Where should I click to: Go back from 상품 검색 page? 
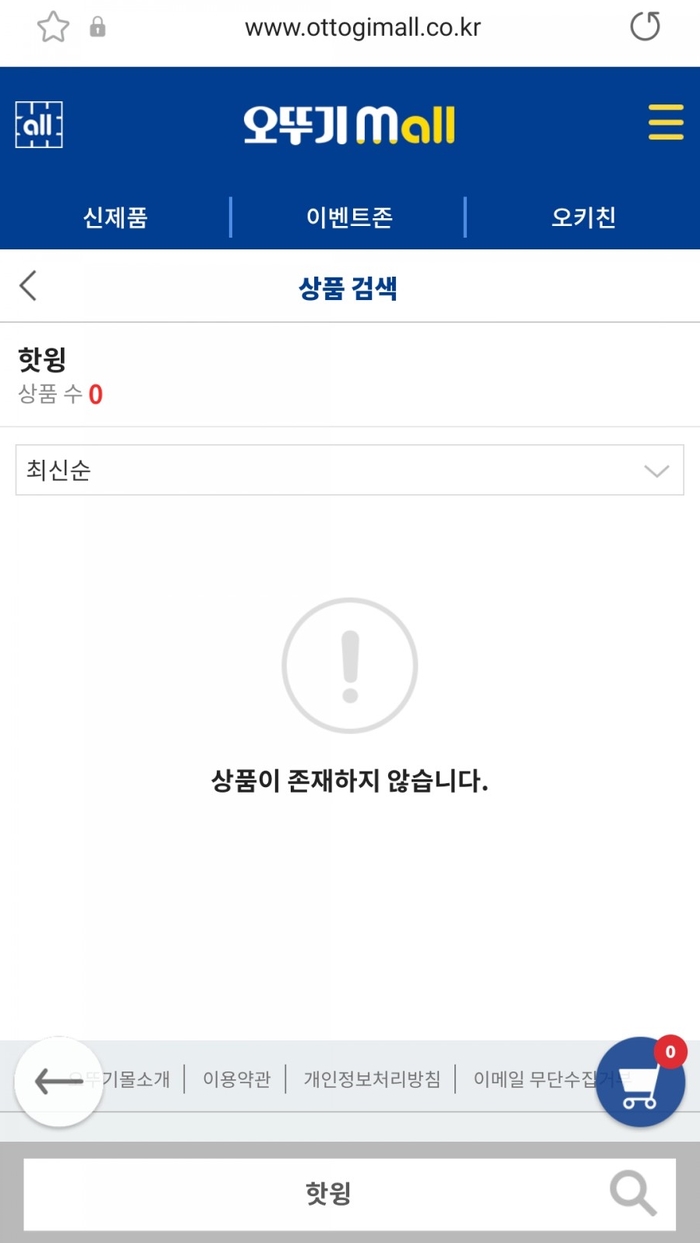(28, 286)
